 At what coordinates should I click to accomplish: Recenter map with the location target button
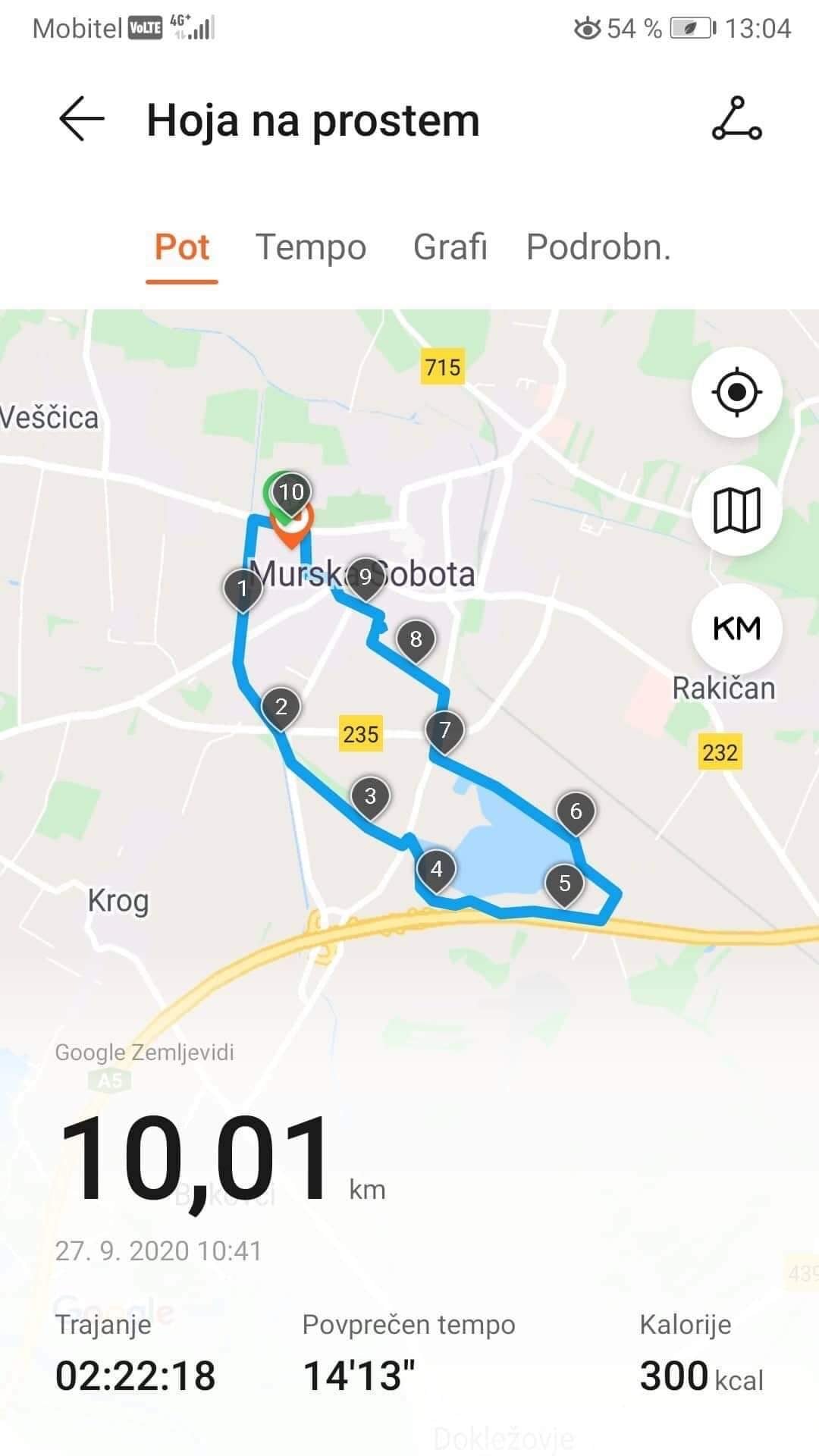coord(736,392)
